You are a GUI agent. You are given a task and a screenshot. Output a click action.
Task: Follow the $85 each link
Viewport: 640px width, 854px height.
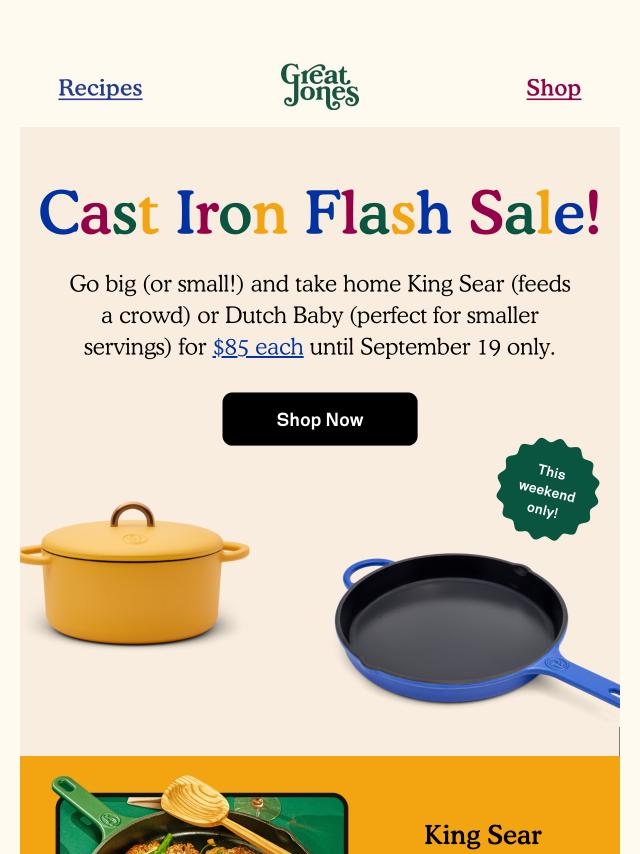pyautogui.click(x=257, y=347)
